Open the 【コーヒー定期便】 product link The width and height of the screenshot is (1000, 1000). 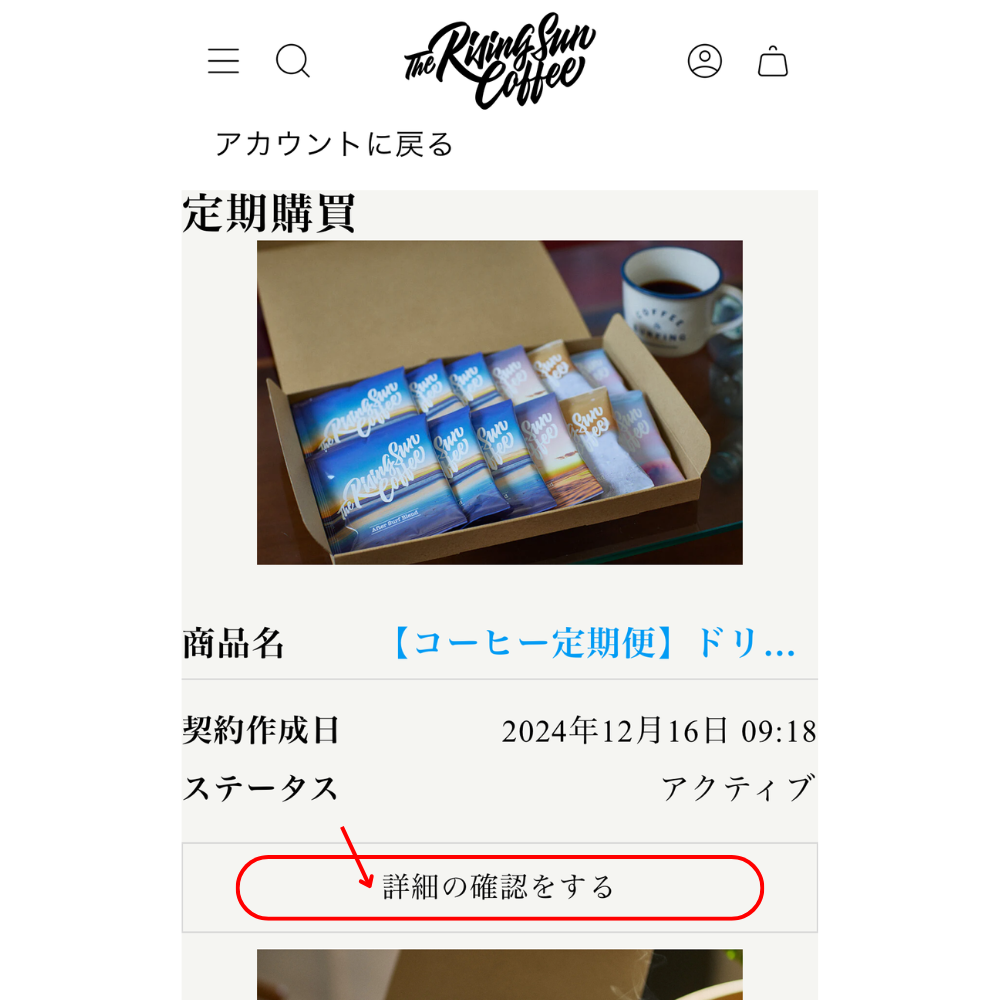[x=590, y=643]
